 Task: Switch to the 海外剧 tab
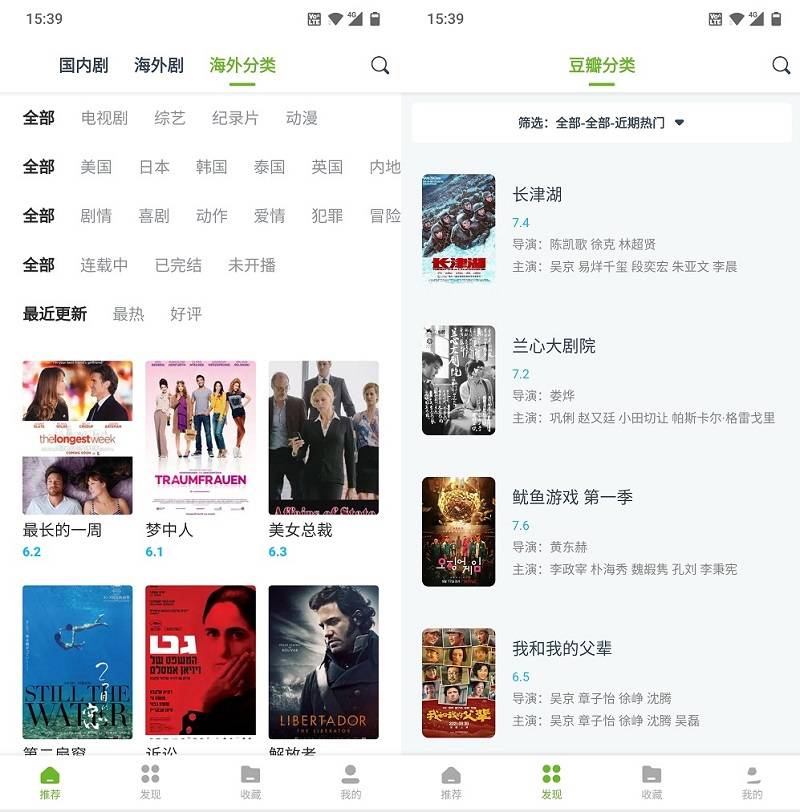click(x=159, y=66)
